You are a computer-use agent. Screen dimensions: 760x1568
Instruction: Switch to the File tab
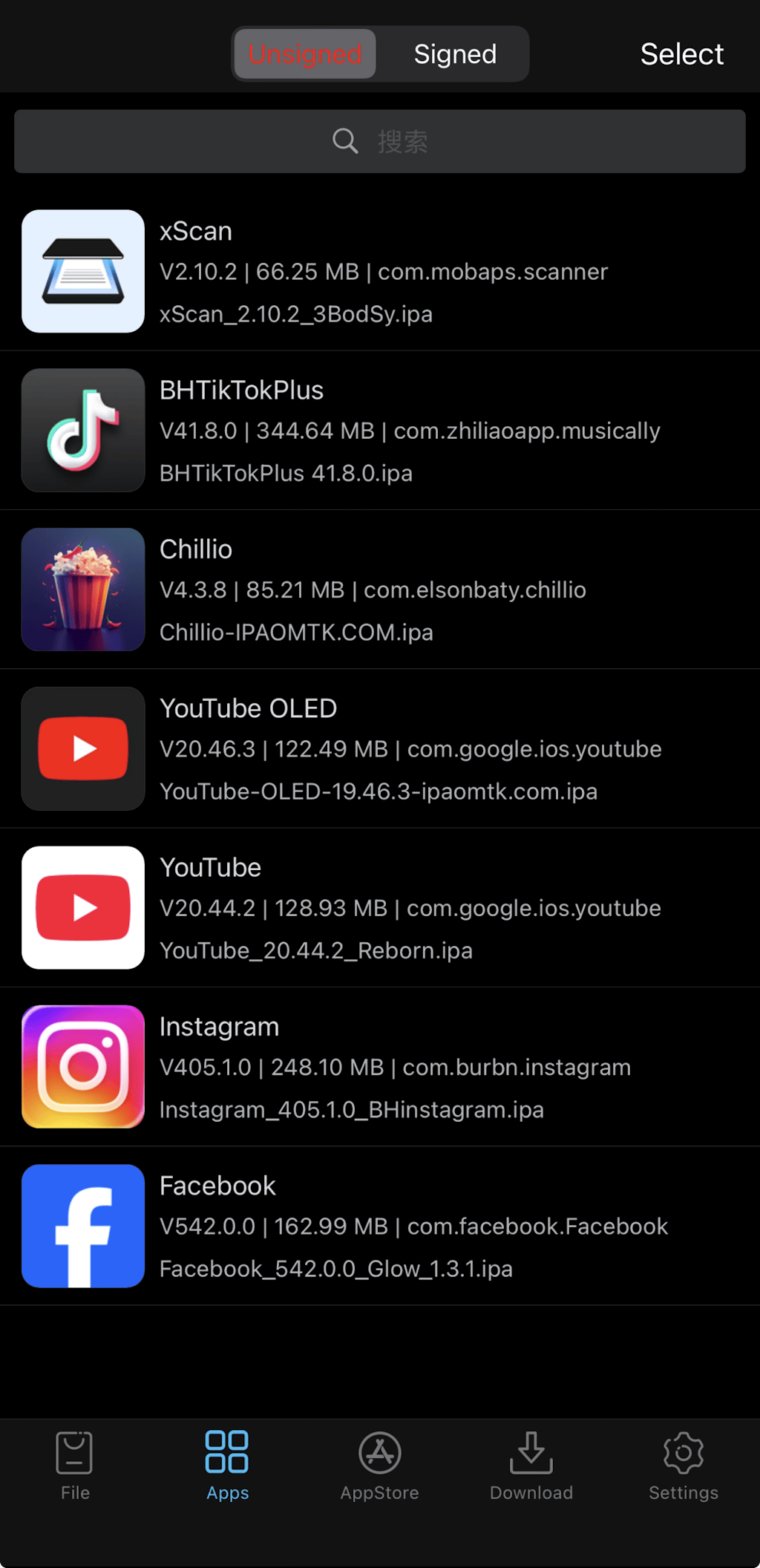[75, 1466]
